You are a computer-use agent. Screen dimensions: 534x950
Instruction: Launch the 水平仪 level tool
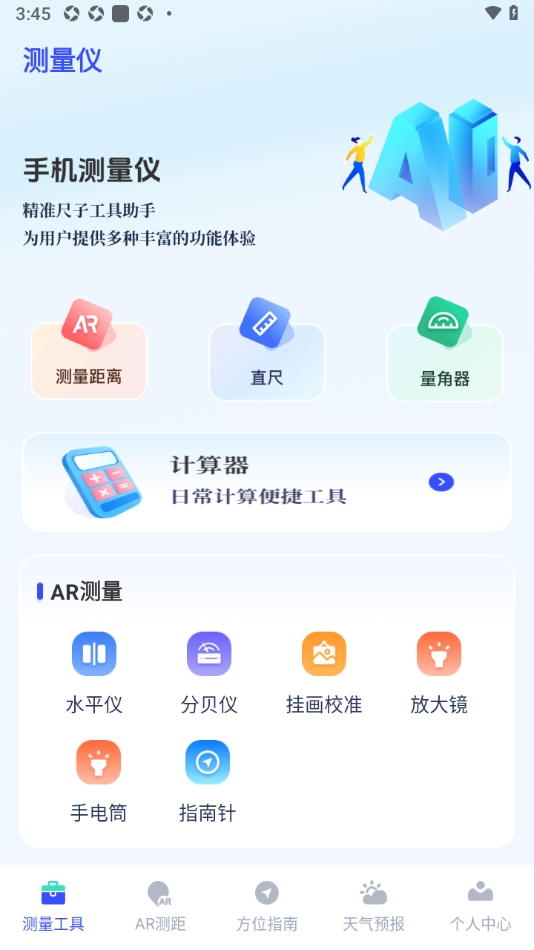(x=94, y=673)
